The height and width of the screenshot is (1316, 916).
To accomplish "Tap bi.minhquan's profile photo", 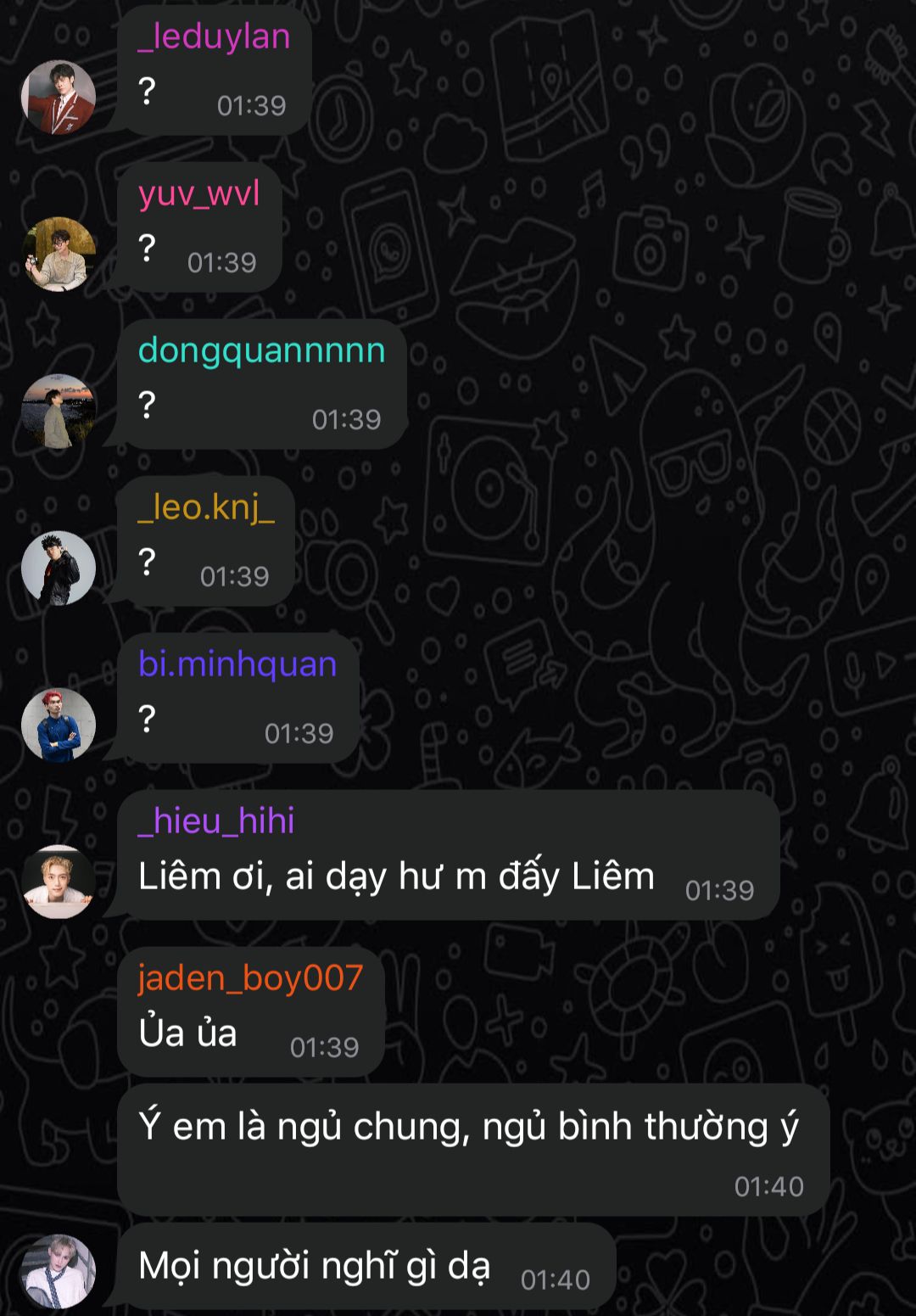I will point(59,725).
